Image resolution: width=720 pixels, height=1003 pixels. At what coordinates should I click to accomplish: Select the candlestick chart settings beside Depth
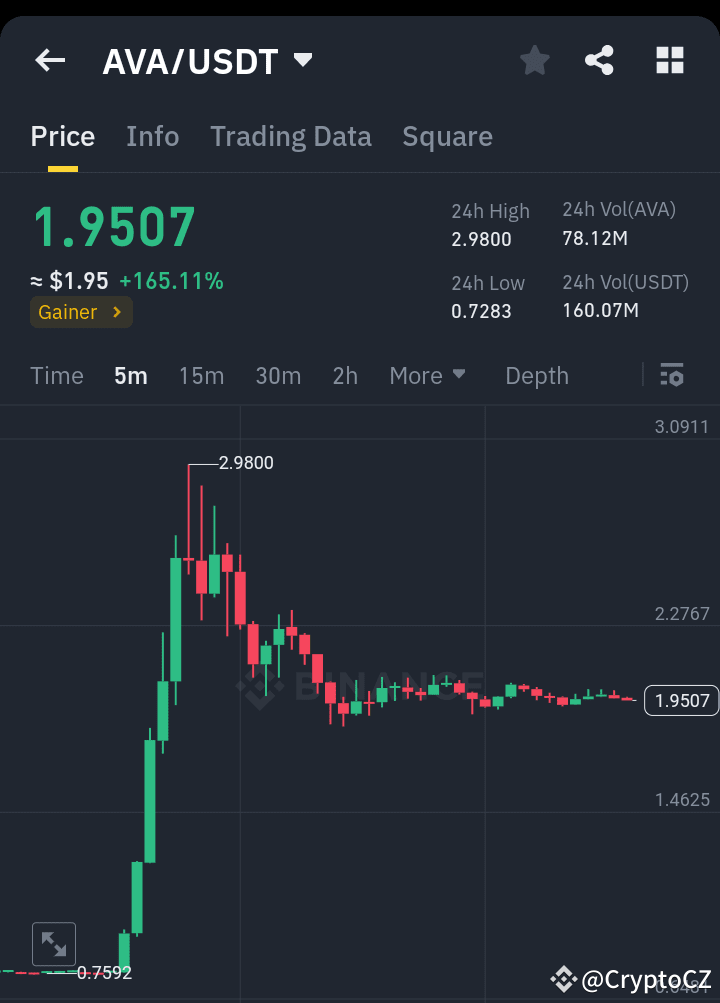click(x=671, y=375)
